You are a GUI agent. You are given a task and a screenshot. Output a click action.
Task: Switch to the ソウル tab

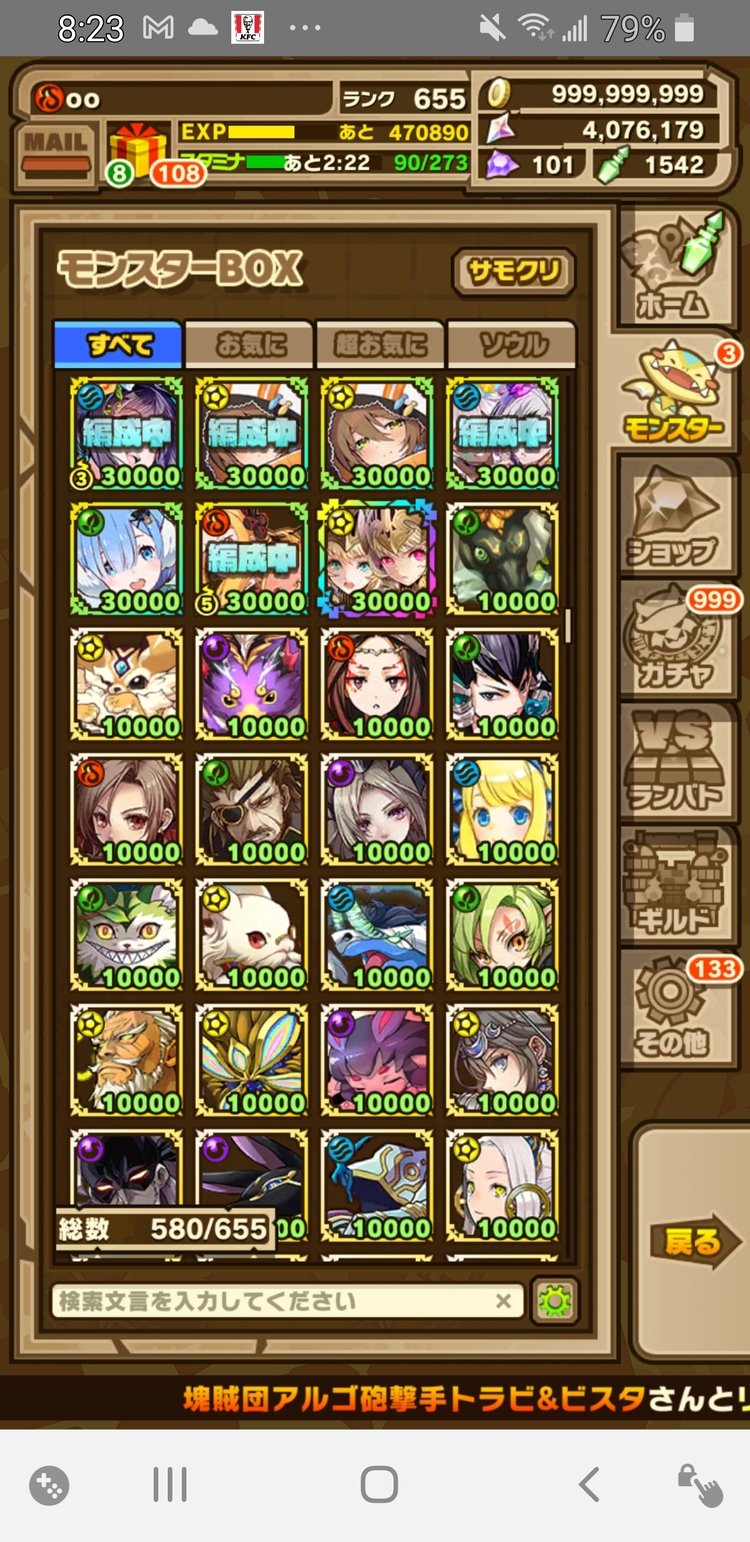coord(512,345)
